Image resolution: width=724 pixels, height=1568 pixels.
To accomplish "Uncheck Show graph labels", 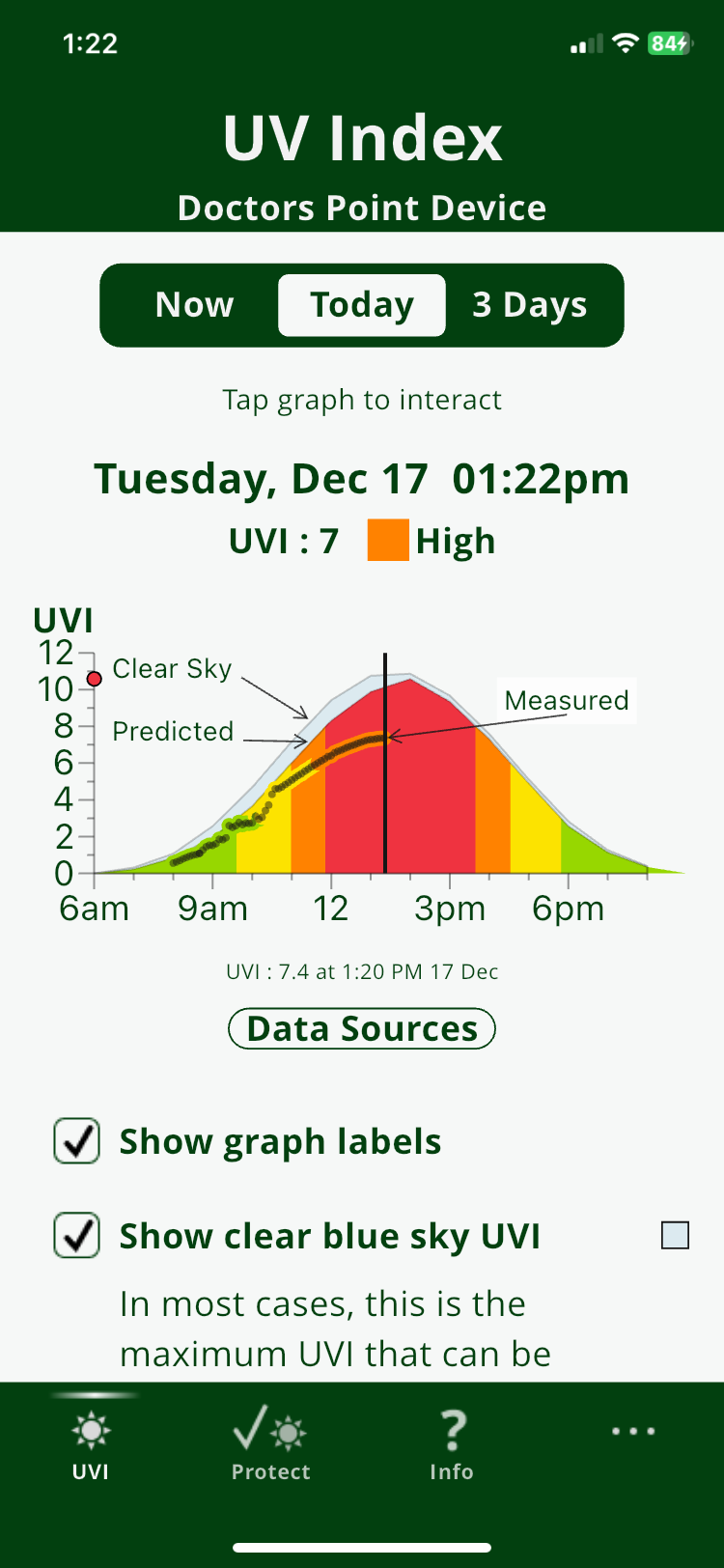I will click(x=77, y=1141).
